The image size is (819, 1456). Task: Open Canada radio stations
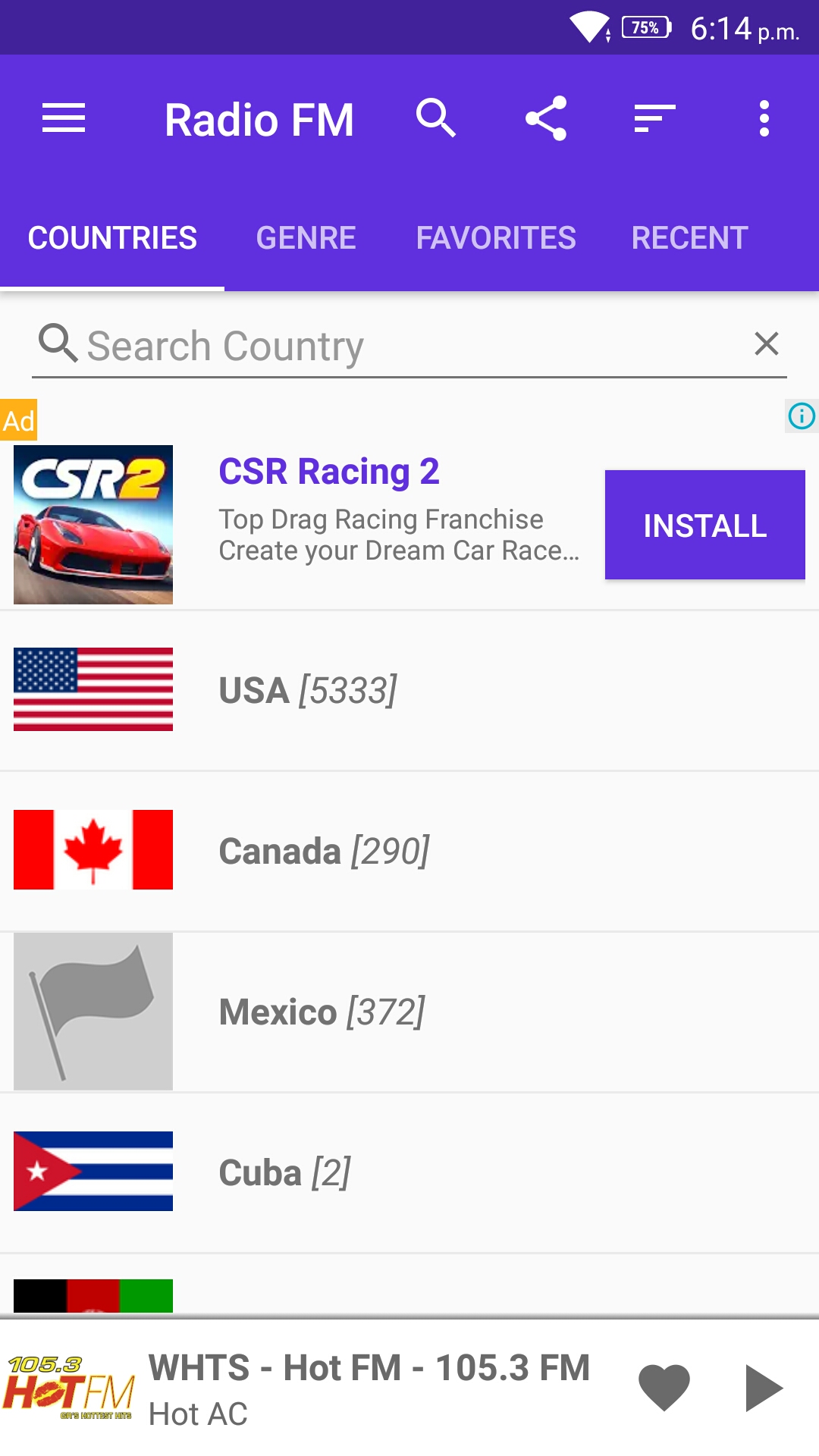click(409, 851)
